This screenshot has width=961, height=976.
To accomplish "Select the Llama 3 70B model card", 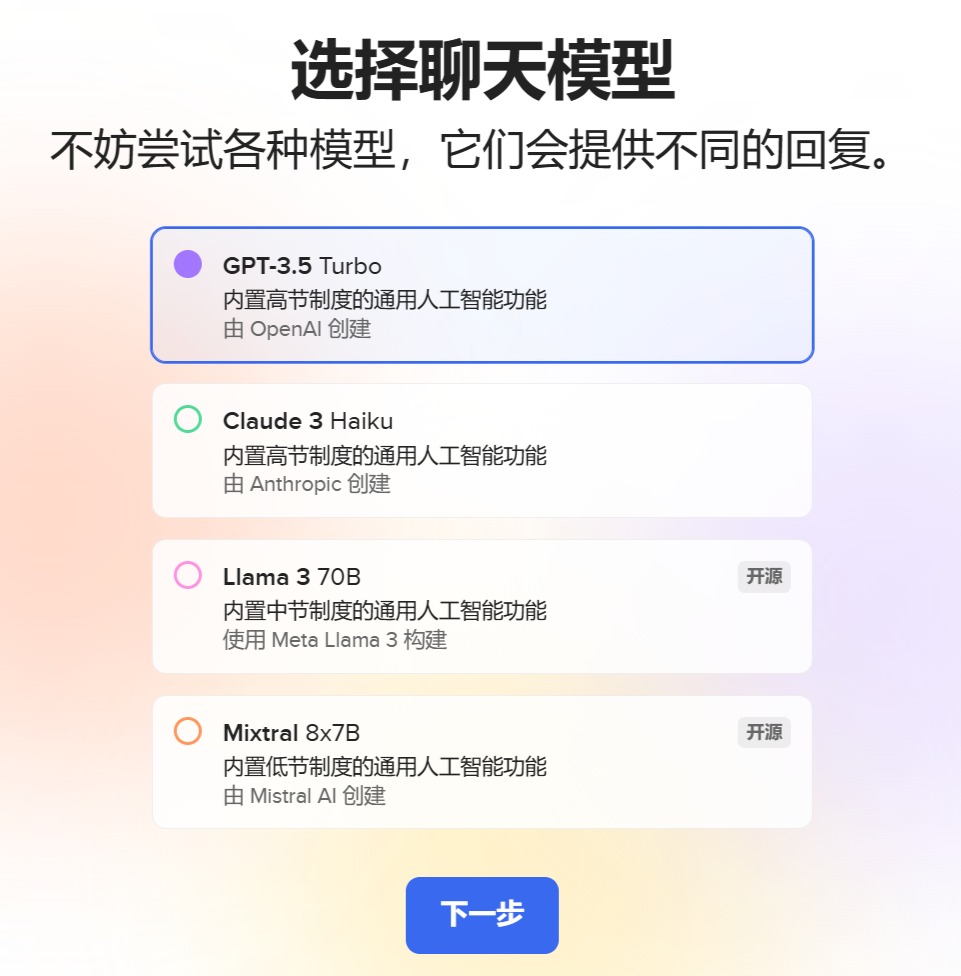I will [481, 606].
